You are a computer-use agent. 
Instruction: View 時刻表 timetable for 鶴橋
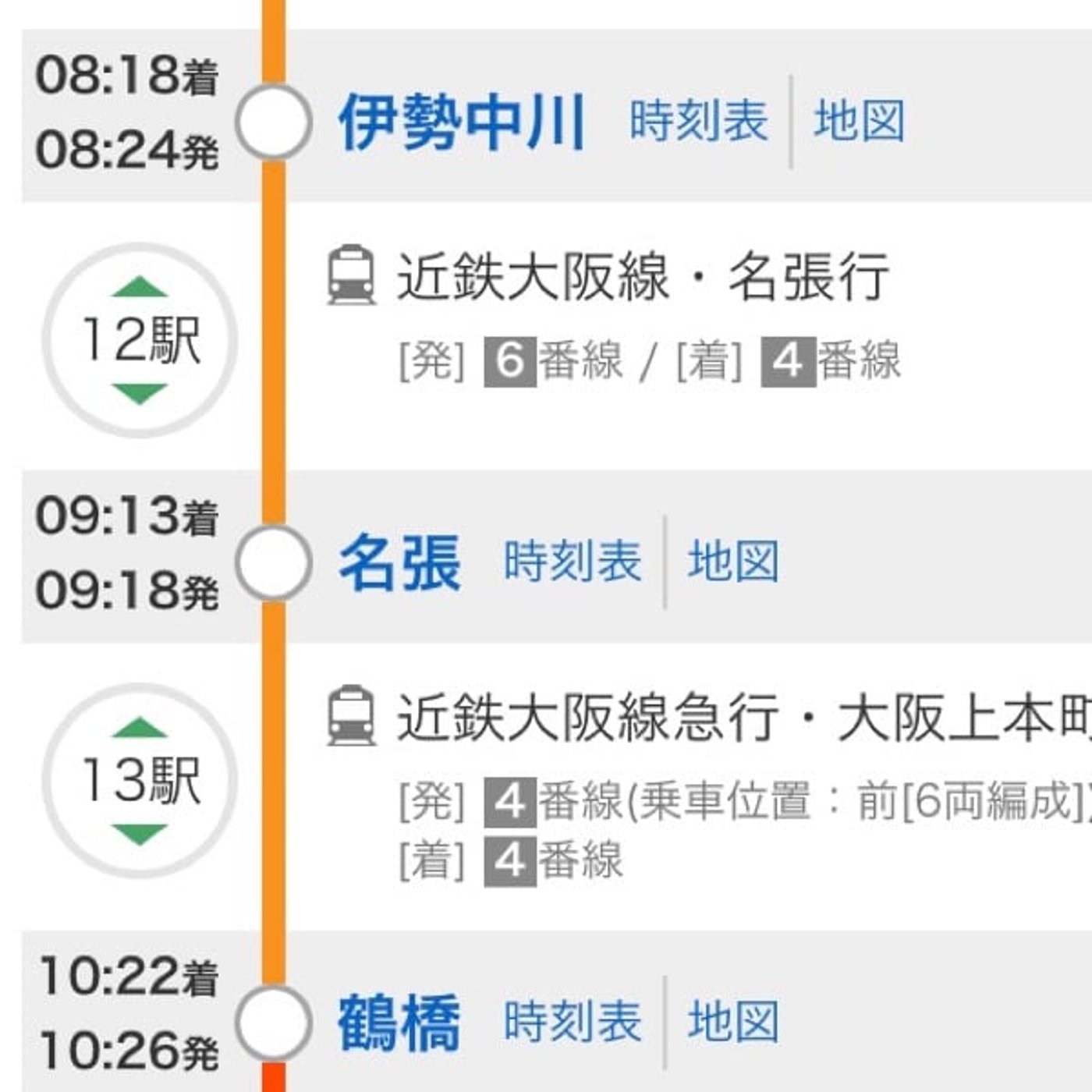[573, 1022]
